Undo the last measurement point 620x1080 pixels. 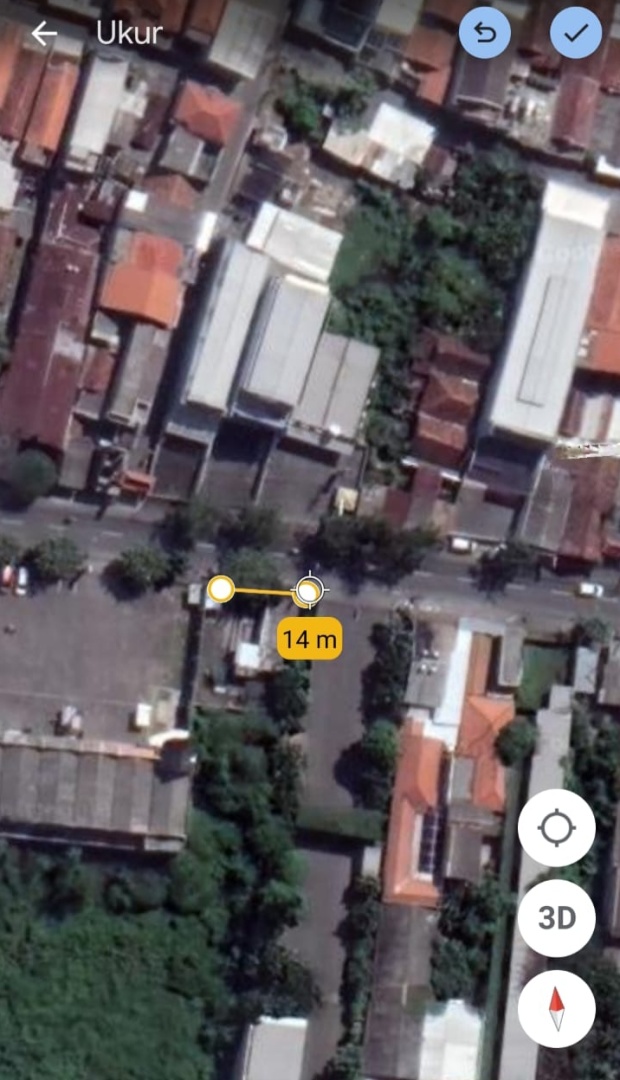click(485, 32)
